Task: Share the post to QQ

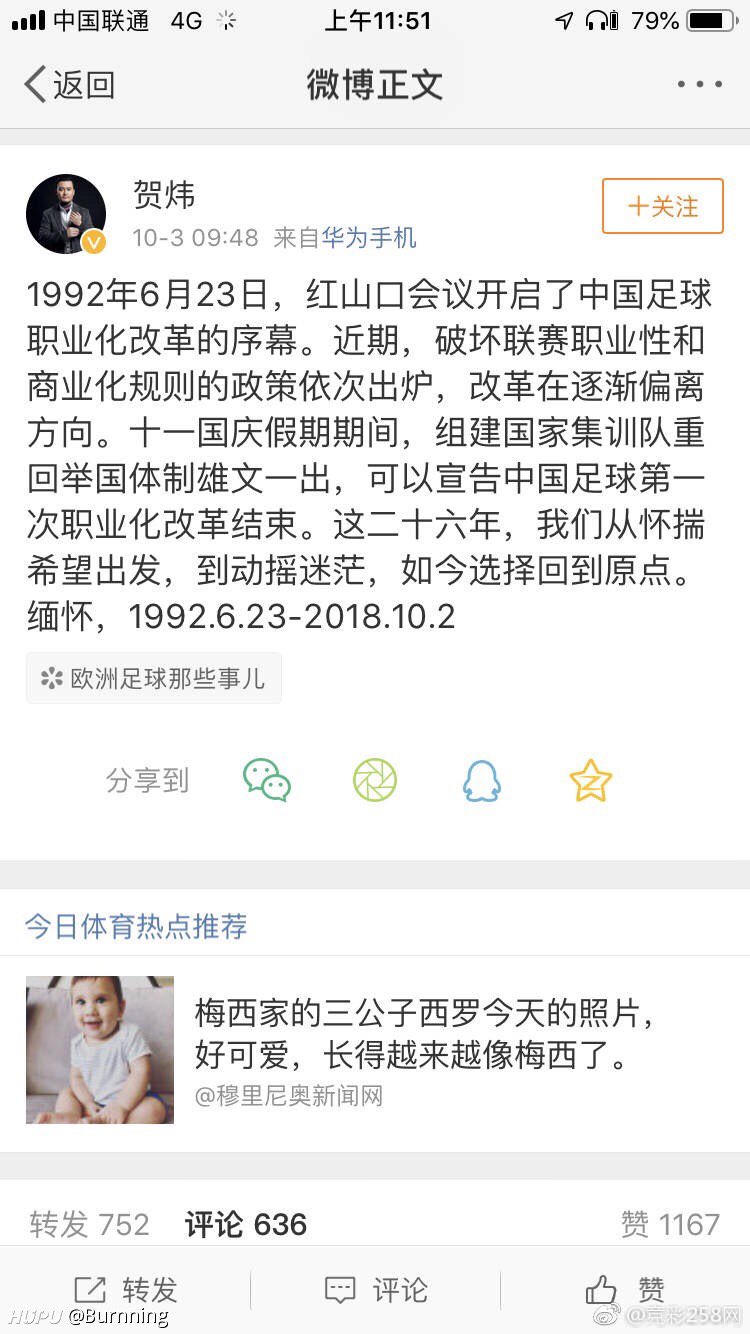Action: click(482, 780)
